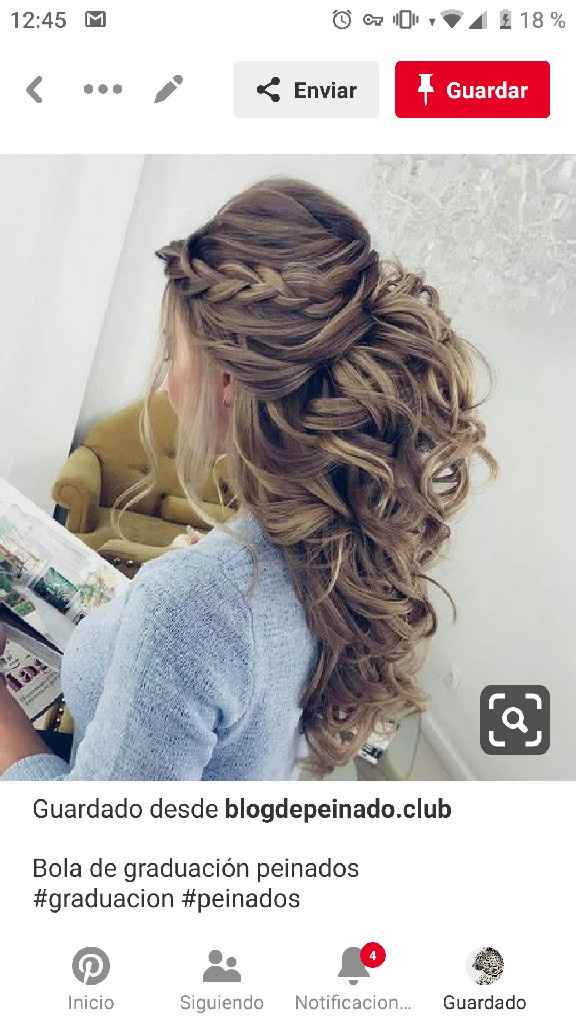Open the three-dot options menu
Viewport: 576px width, 1024px height.
pos(103,89)
